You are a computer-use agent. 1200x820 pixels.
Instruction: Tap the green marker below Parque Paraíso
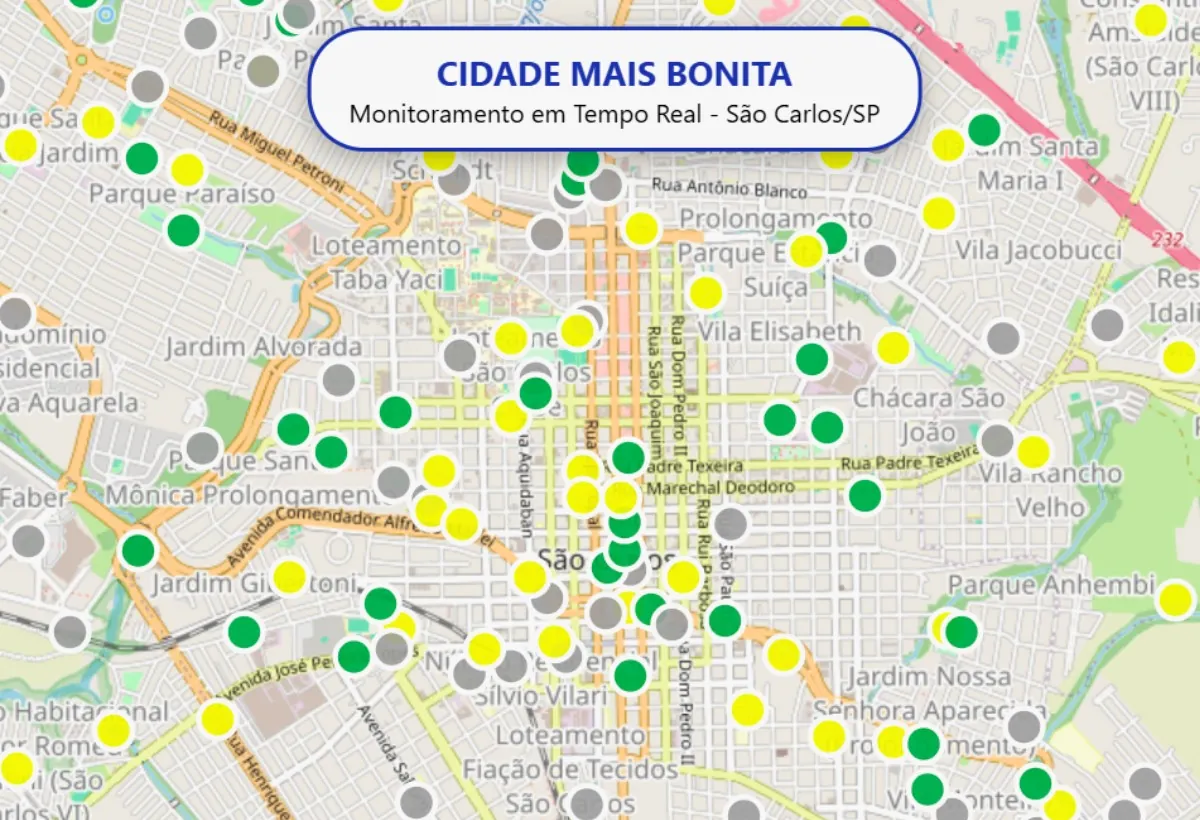coord(184,230)
